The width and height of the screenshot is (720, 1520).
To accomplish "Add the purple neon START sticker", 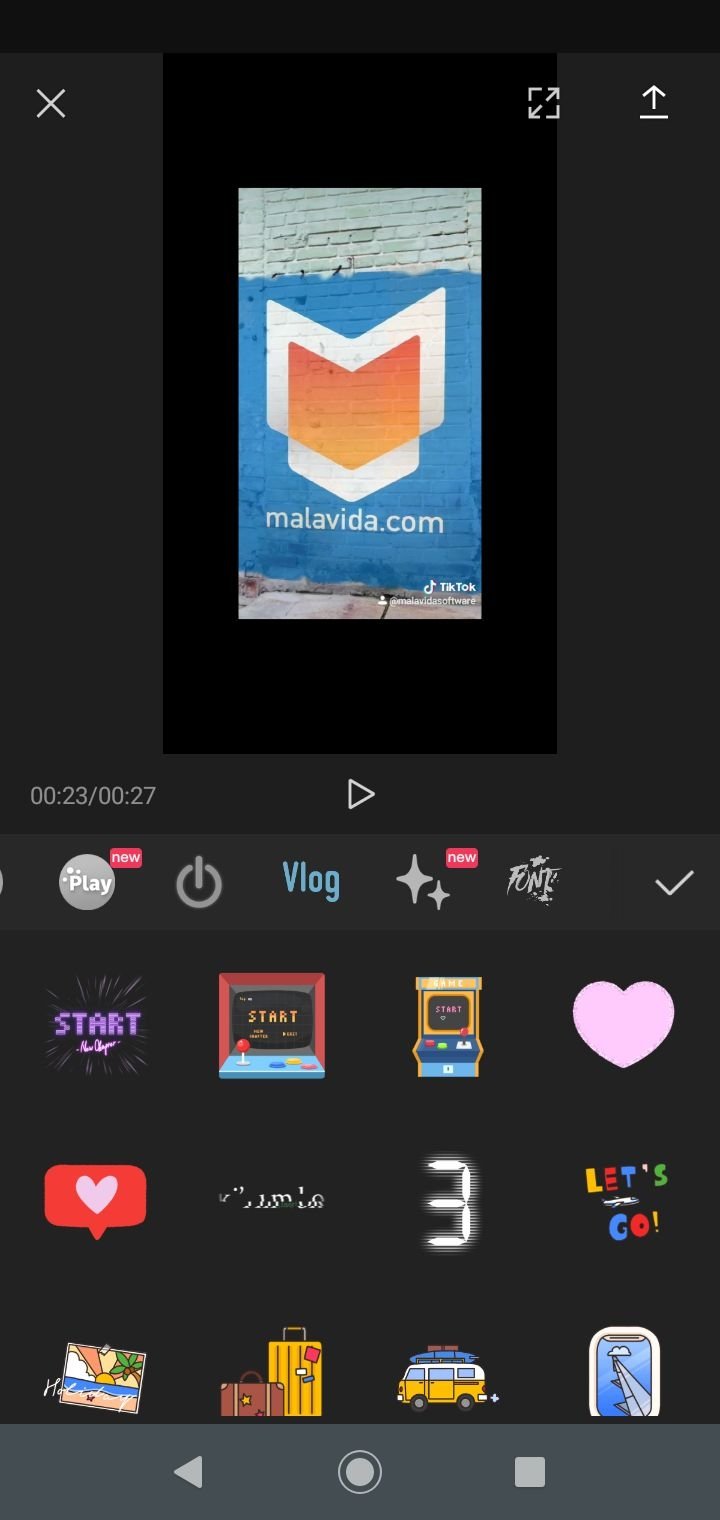I will tap(96, 1026).
